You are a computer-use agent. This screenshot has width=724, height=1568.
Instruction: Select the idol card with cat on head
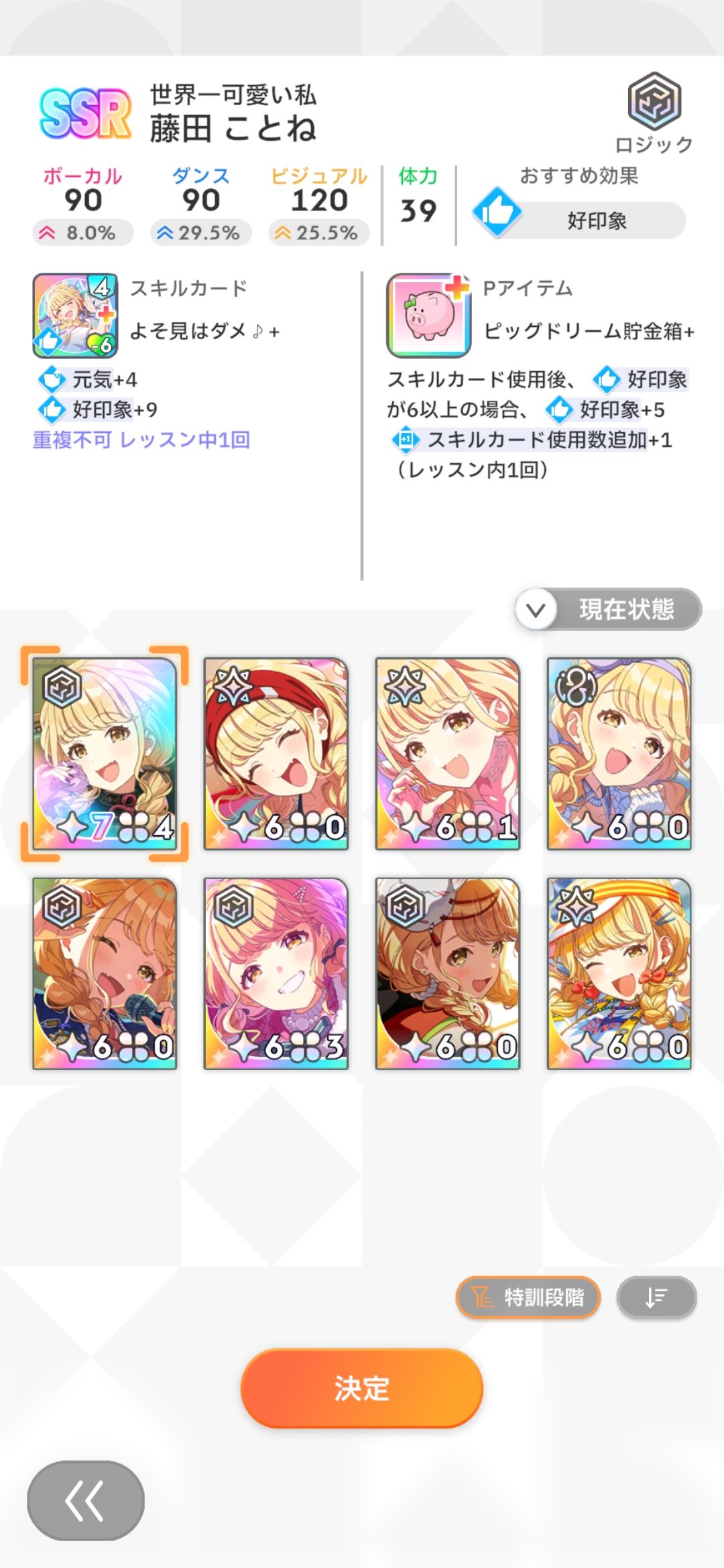447,973
